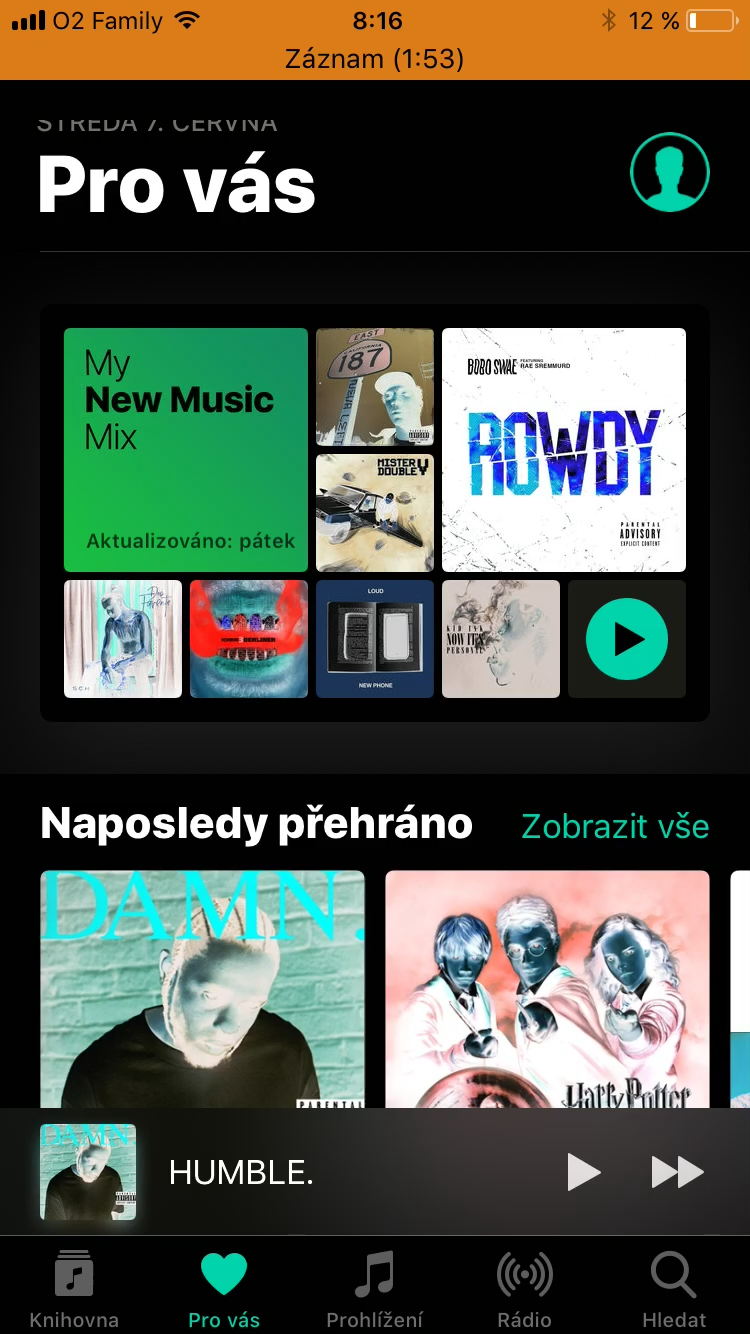Play the New Music Mix with the teal play button

coord(627,638)
